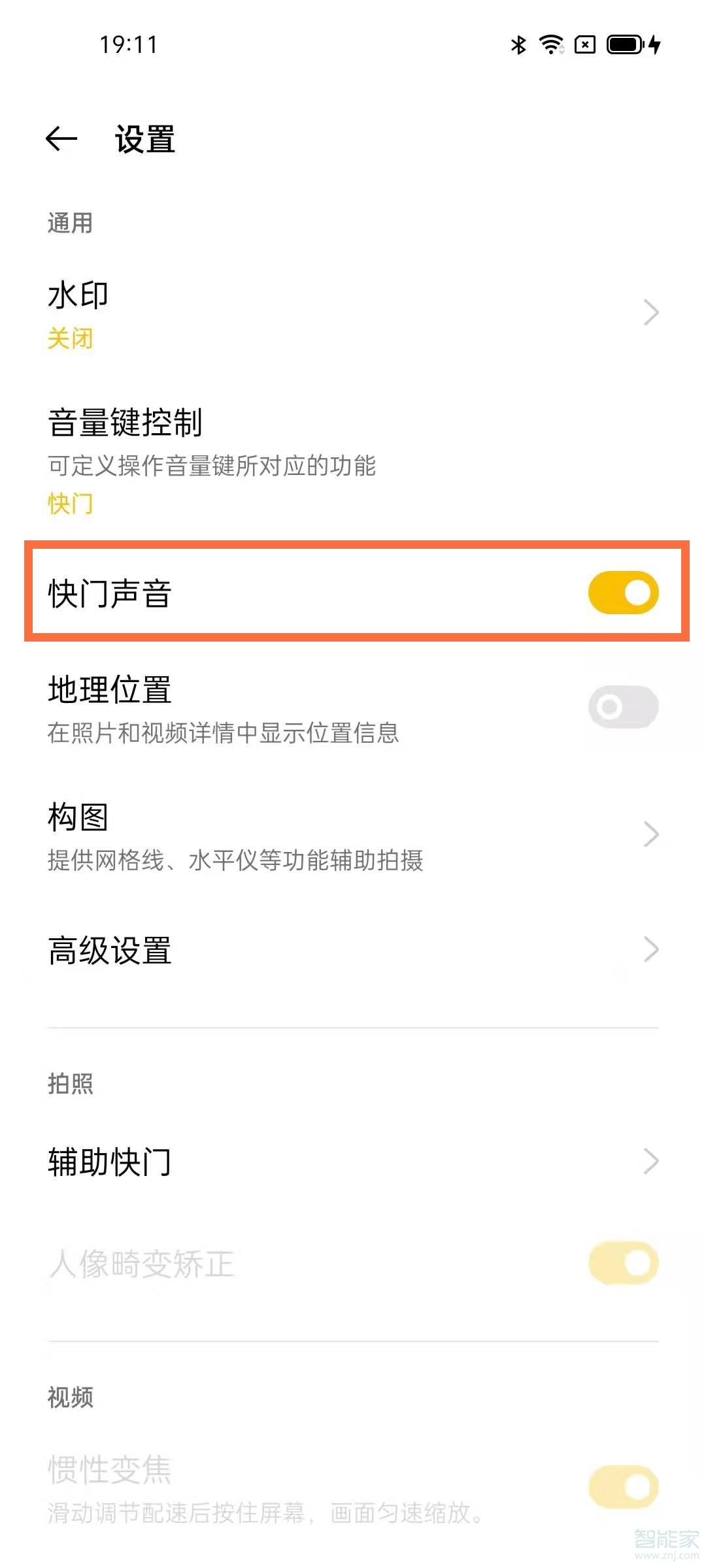Tap the Bluetooth icon in the status bar

pos(518,44)
